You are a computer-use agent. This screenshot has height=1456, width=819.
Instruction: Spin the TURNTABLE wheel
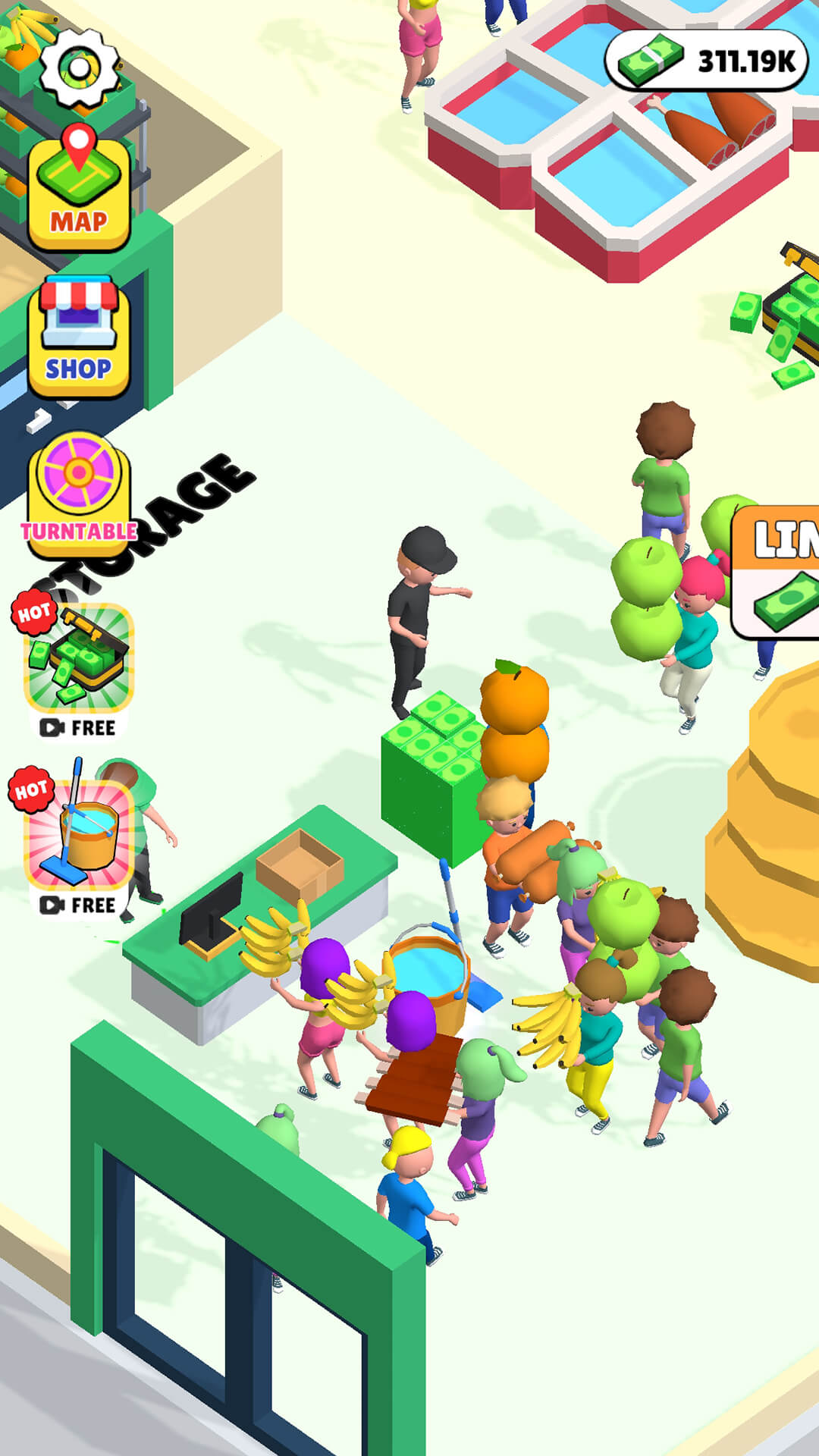pyautogui.click(x=78, y=485)
